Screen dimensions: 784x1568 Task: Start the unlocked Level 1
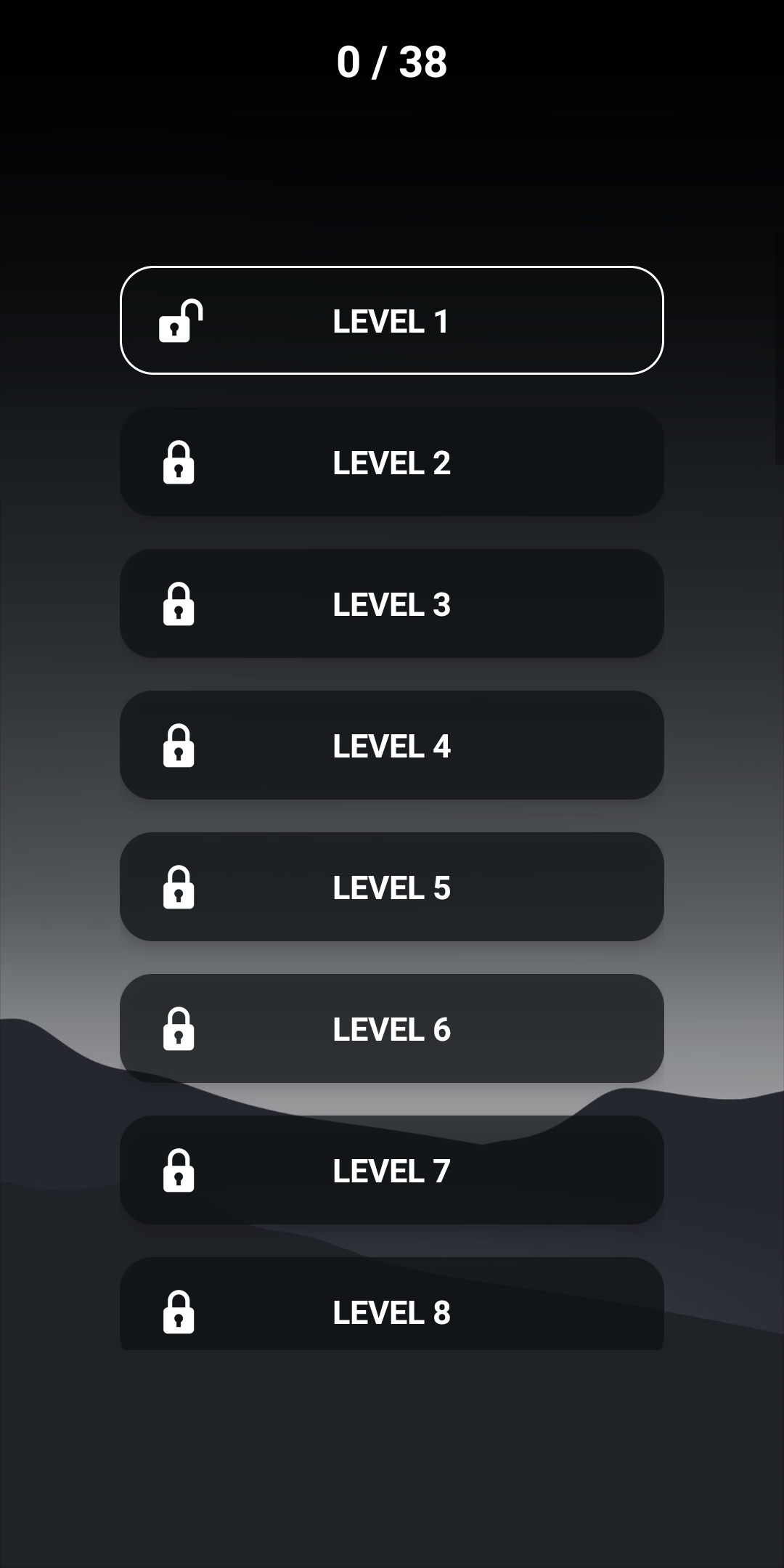click(392, 320)
